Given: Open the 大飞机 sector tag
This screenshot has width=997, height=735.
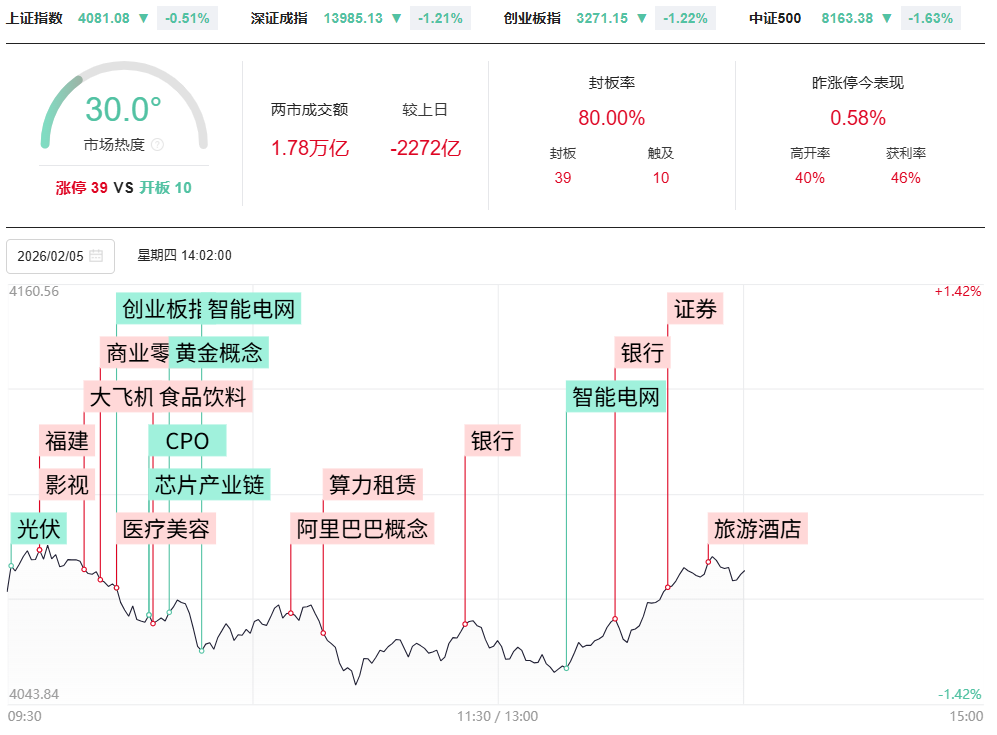Looking at the screenshot, I should point(118,396).
